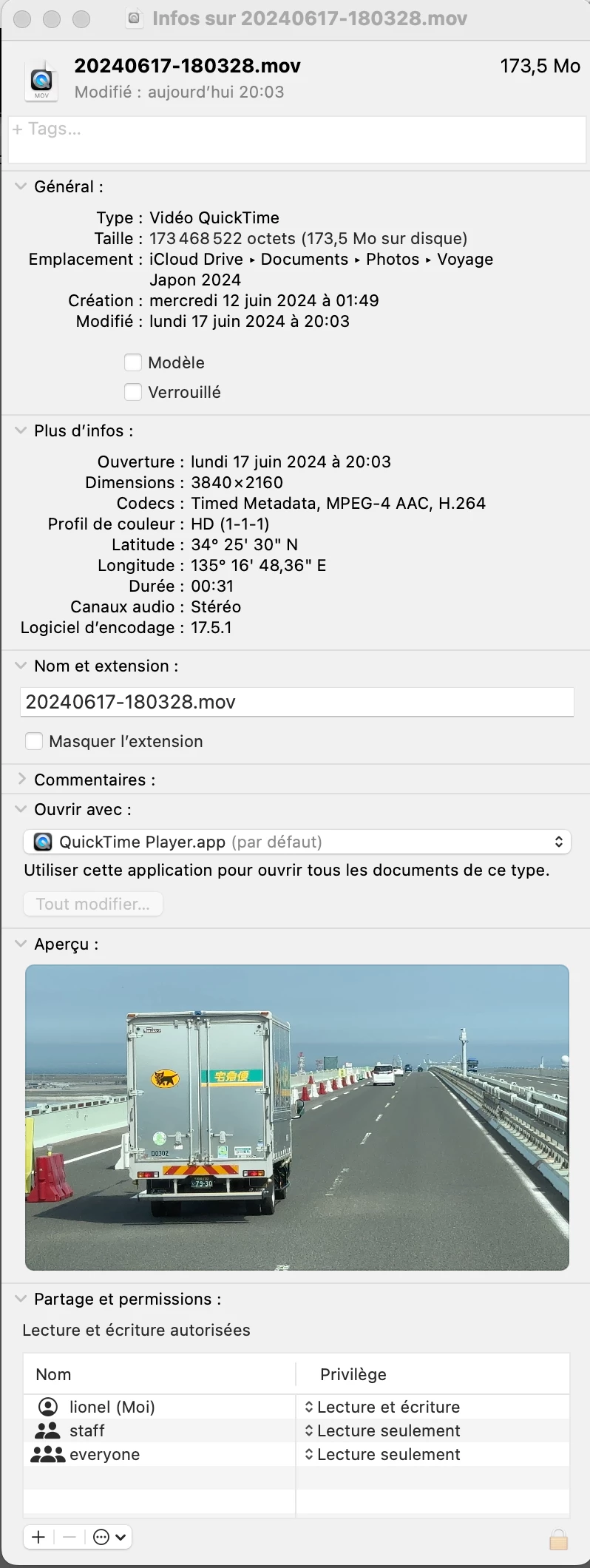Add a user with the plus button
Viewport: 590px width, 1568px height.
coord(38,1538)
